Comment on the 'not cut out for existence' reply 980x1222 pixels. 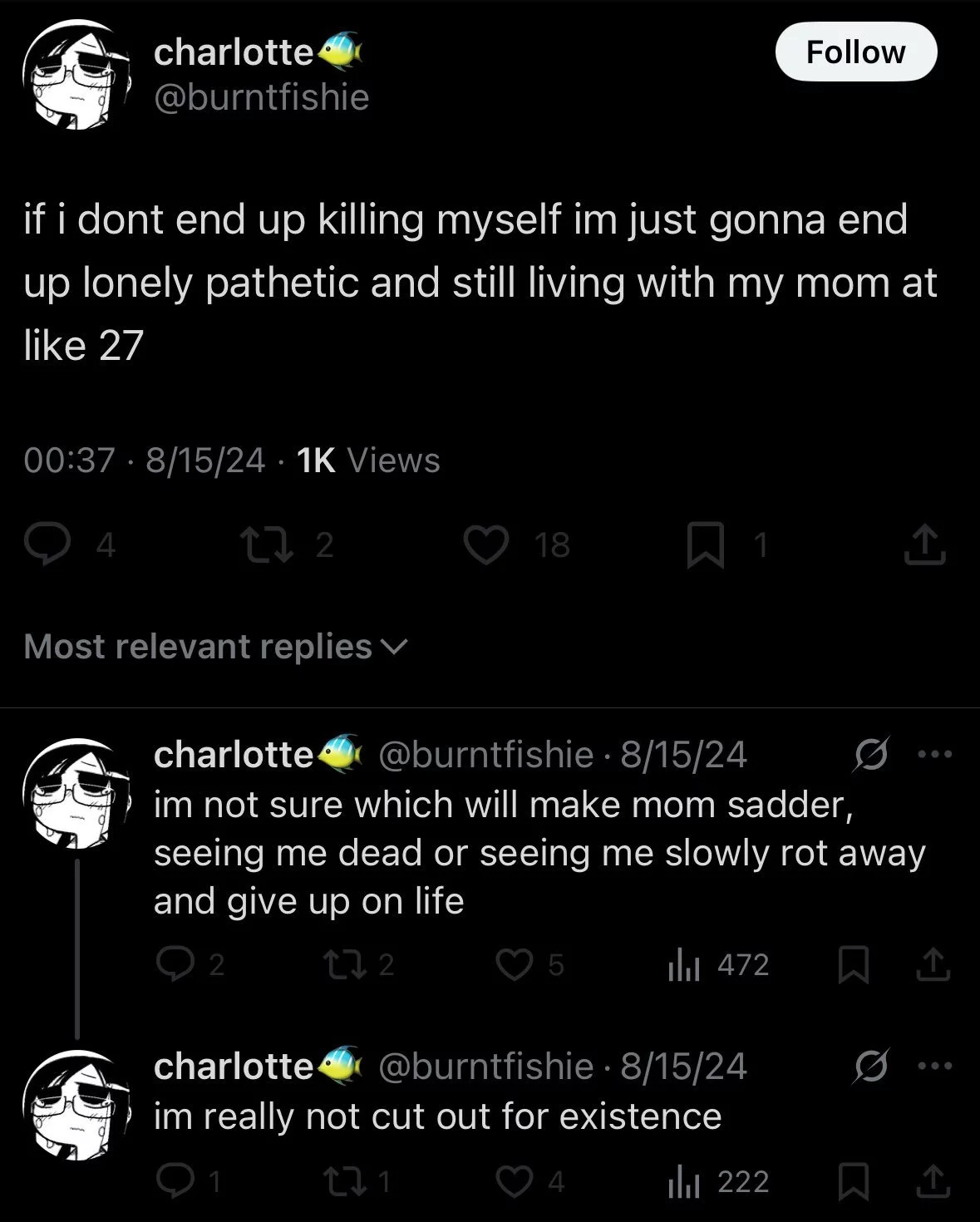click(173, 1182)
